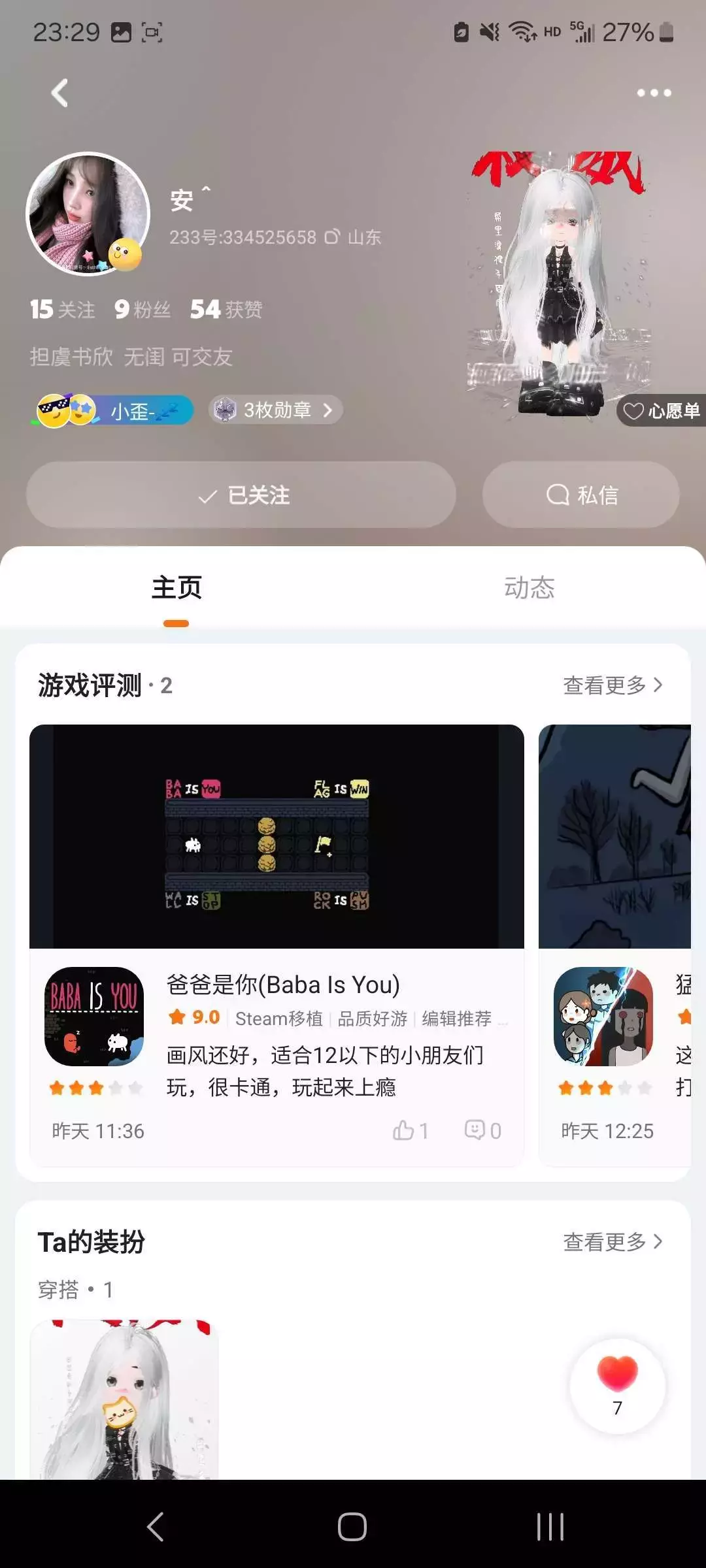Open the three-dot overflow menu
Screen dimensions: 706x1568
point(654,93)
